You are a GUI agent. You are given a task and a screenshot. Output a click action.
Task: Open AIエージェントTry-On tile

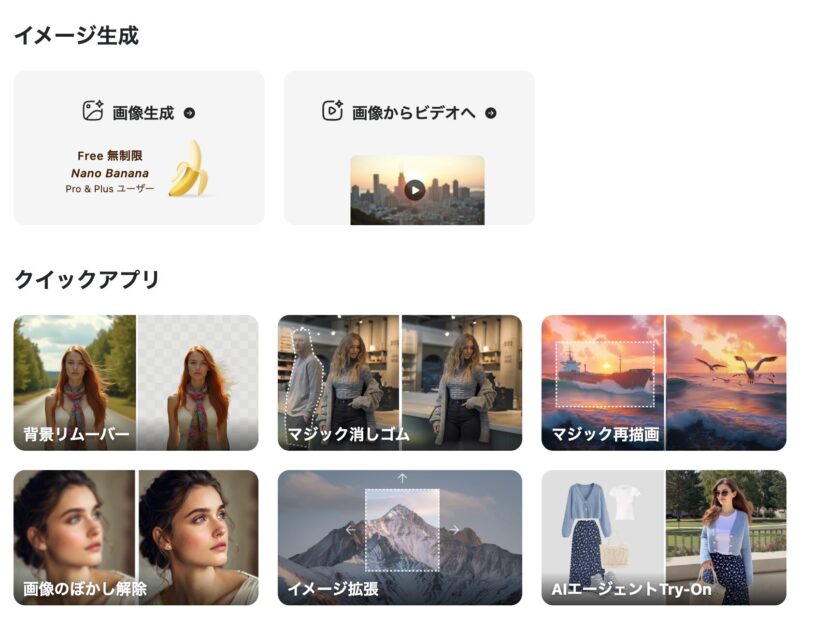[663, 537]
